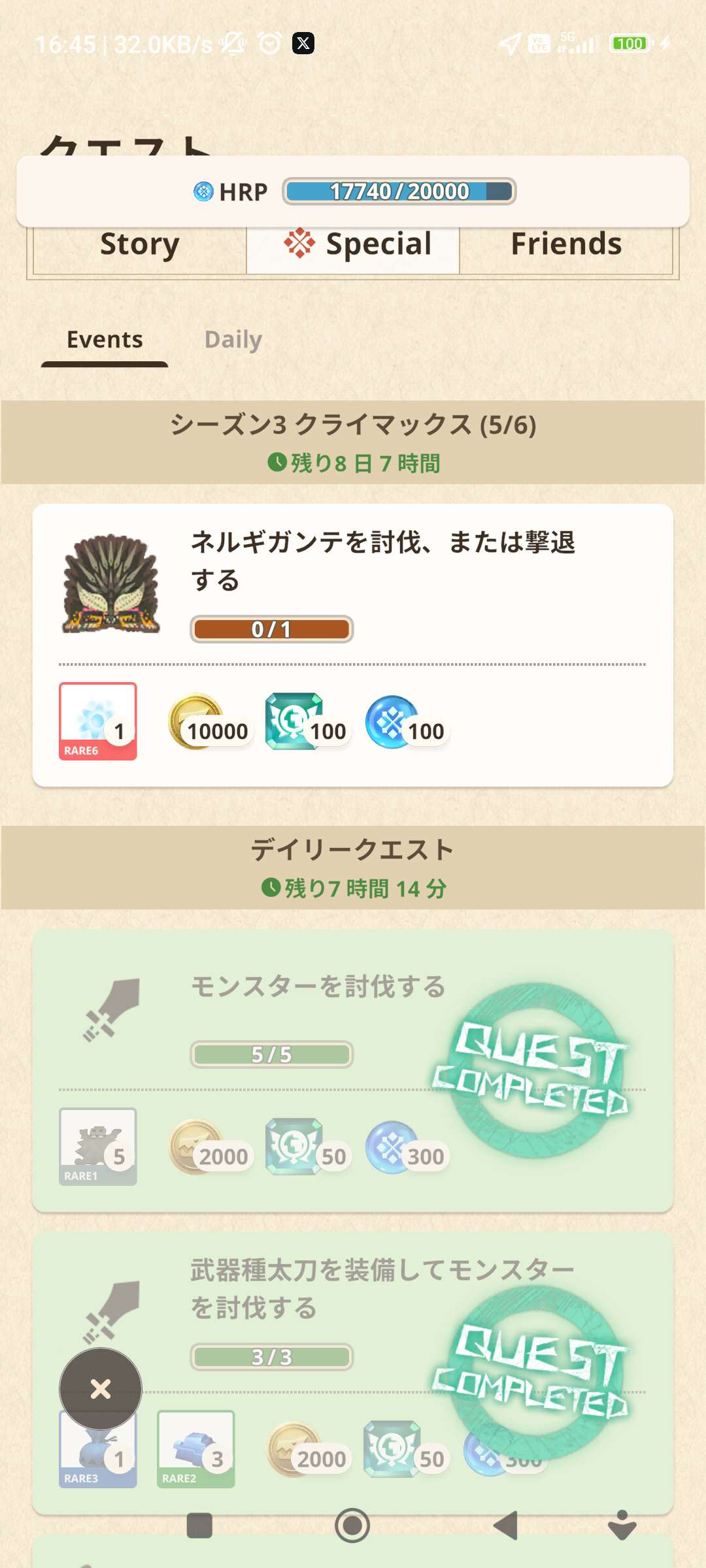Viewport: 706px width, 1568px height.
Task: Select the Events sub-tab
Action: click(105, 340)
